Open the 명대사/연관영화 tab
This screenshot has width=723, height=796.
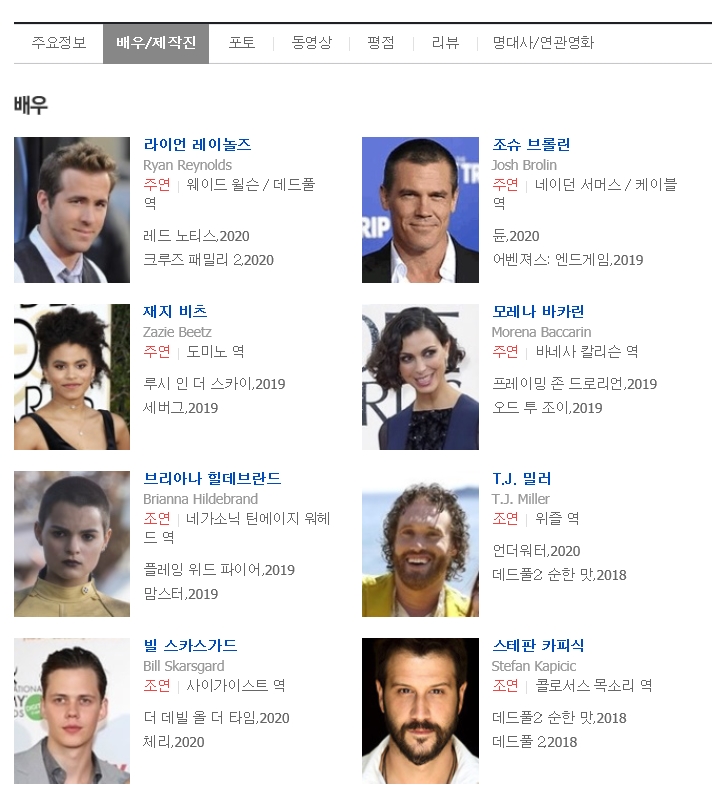click(543, 43)
